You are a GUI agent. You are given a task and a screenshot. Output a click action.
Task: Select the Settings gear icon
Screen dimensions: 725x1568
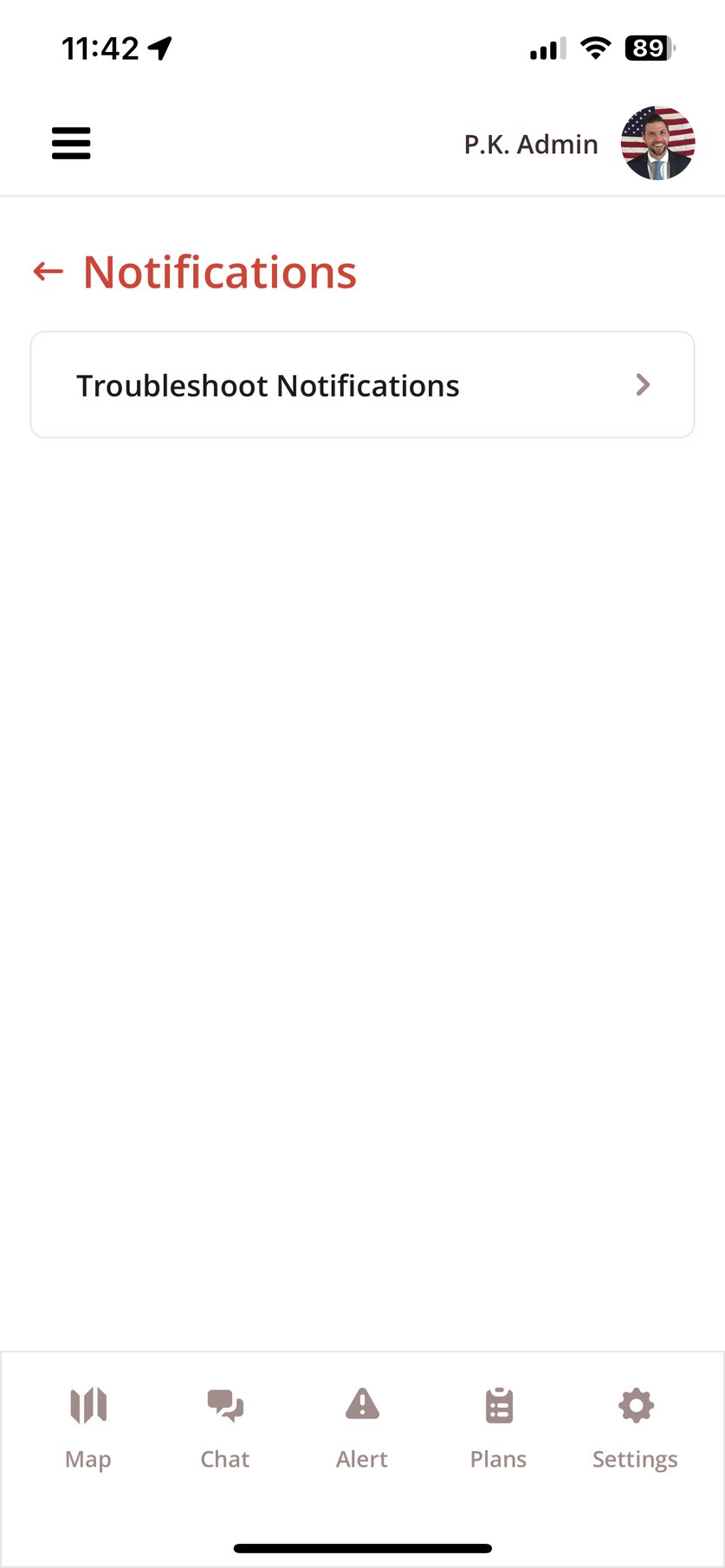click(635, 1404)
